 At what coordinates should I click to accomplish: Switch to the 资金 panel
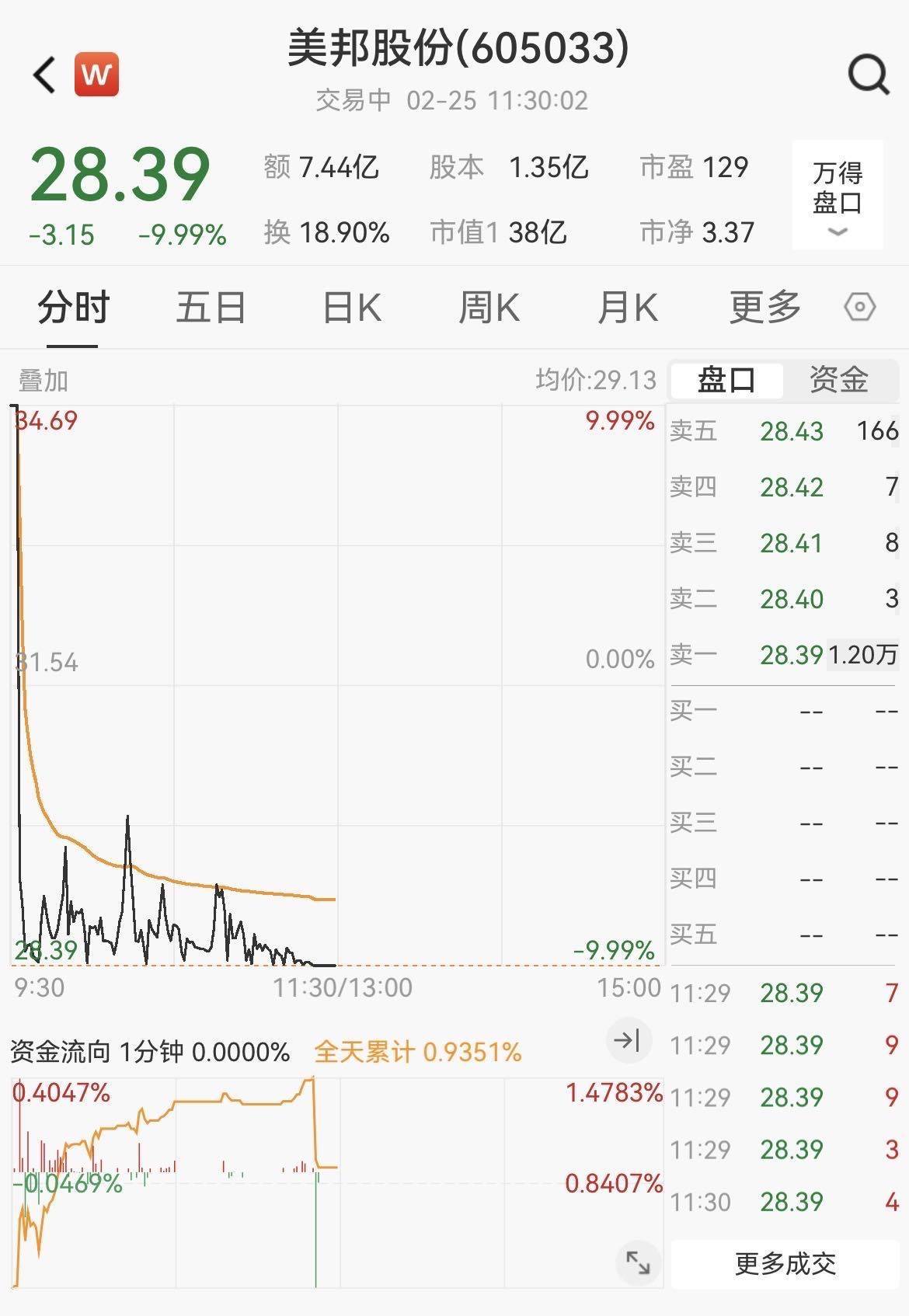pos(838,380)
